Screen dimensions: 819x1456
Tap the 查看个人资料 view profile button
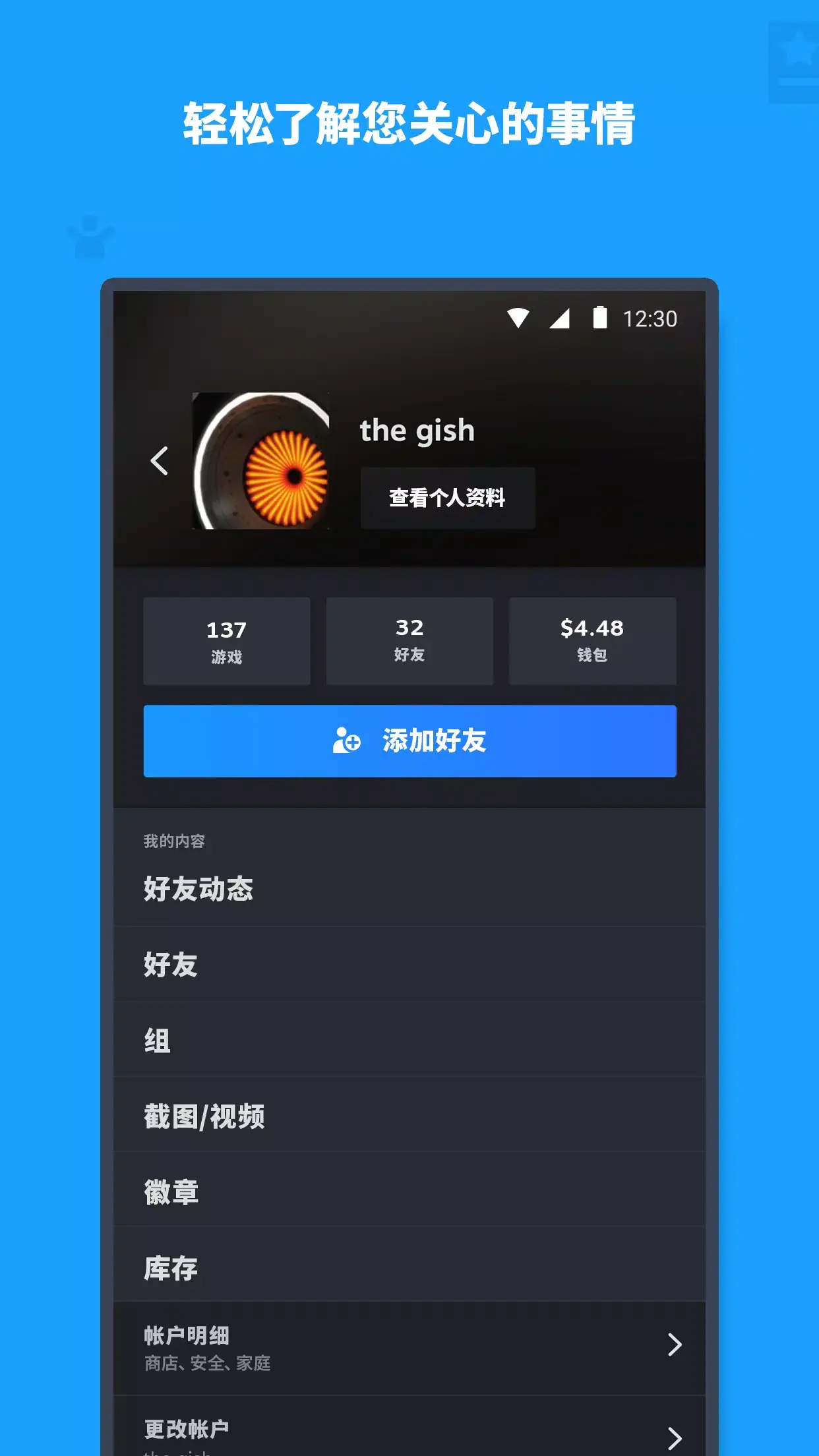448,498
